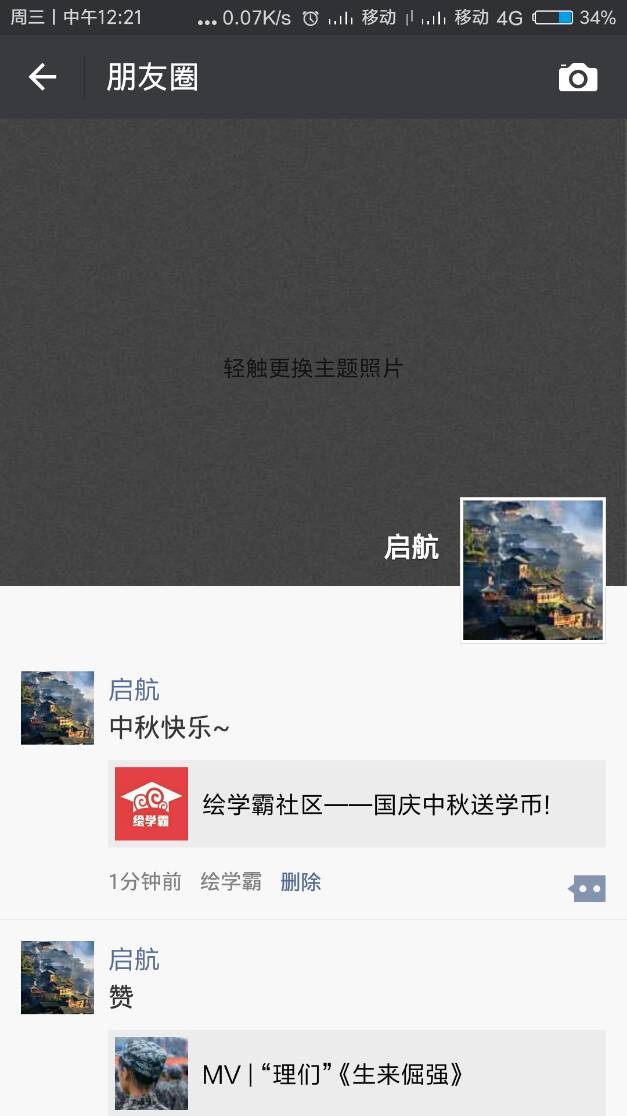Open the camera to post a moment

coord(577,77)
